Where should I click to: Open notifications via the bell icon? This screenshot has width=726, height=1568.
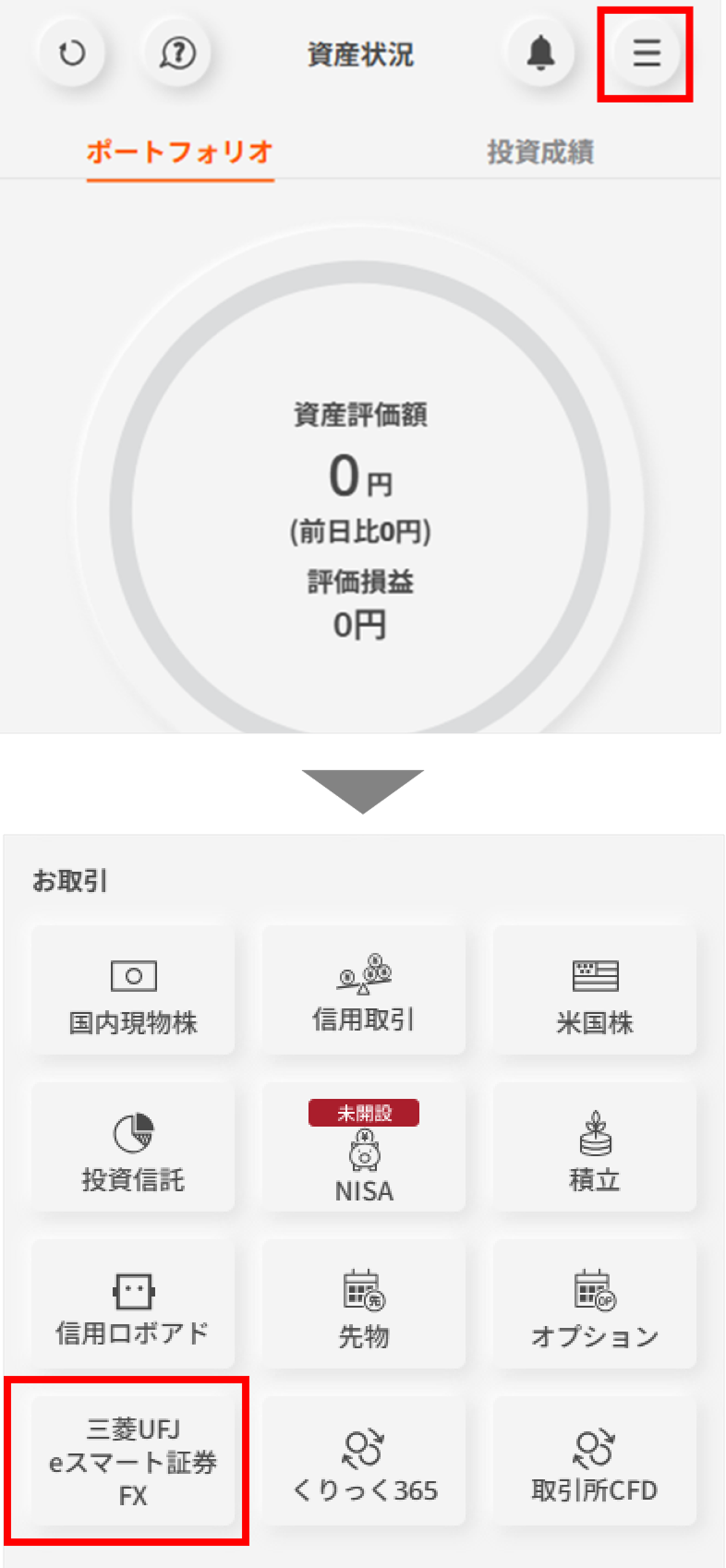tap(540, 53)
